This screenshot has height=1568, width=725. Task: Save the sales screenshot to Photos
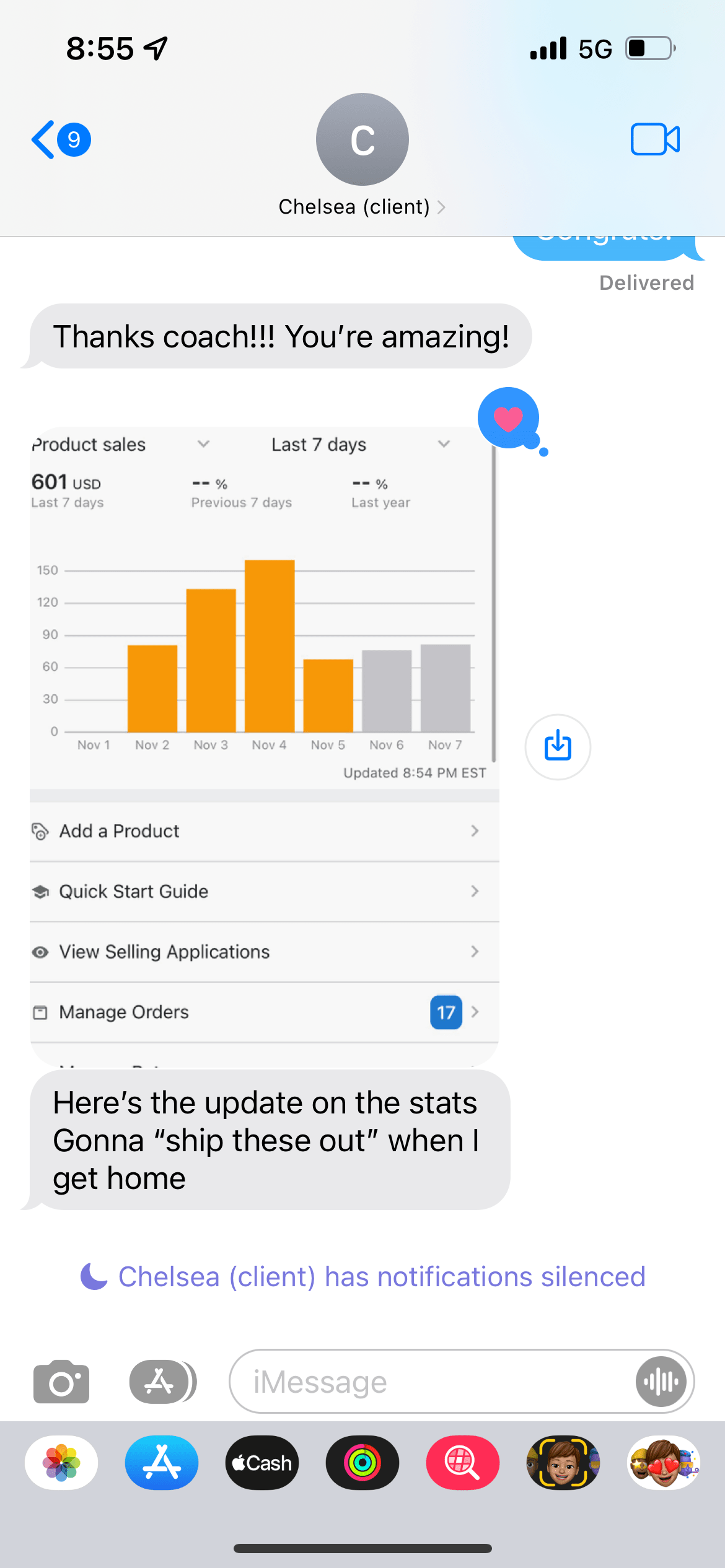(557, 746)
